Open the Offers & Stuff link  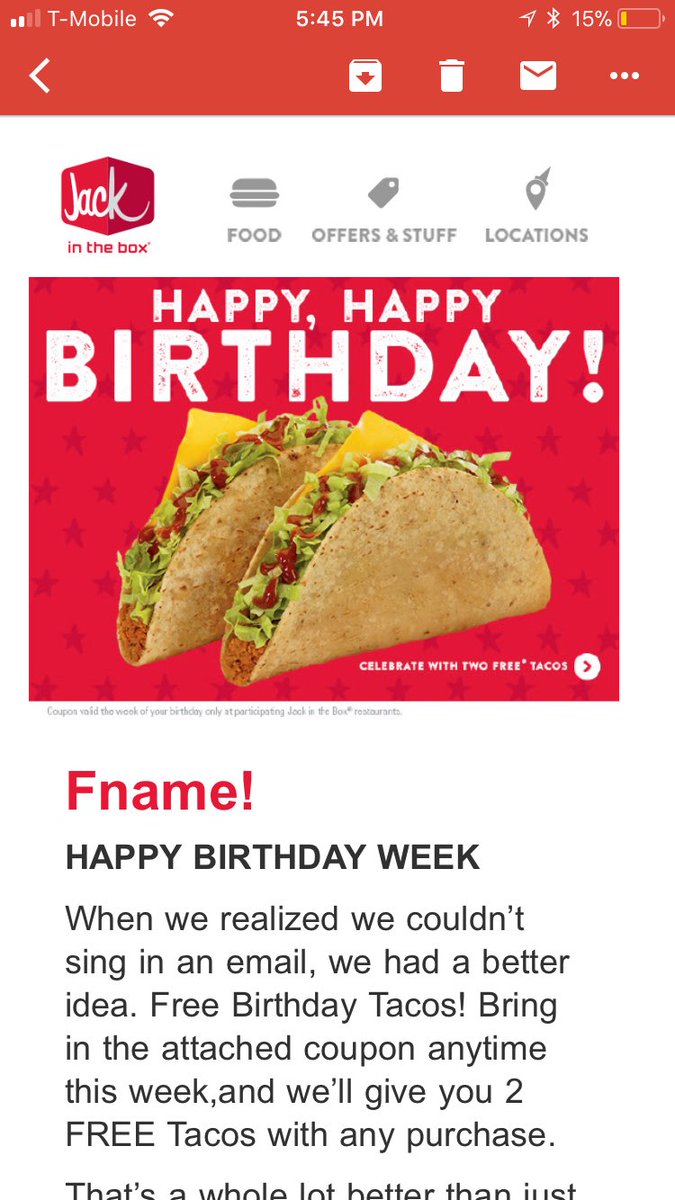coord(384,208)
